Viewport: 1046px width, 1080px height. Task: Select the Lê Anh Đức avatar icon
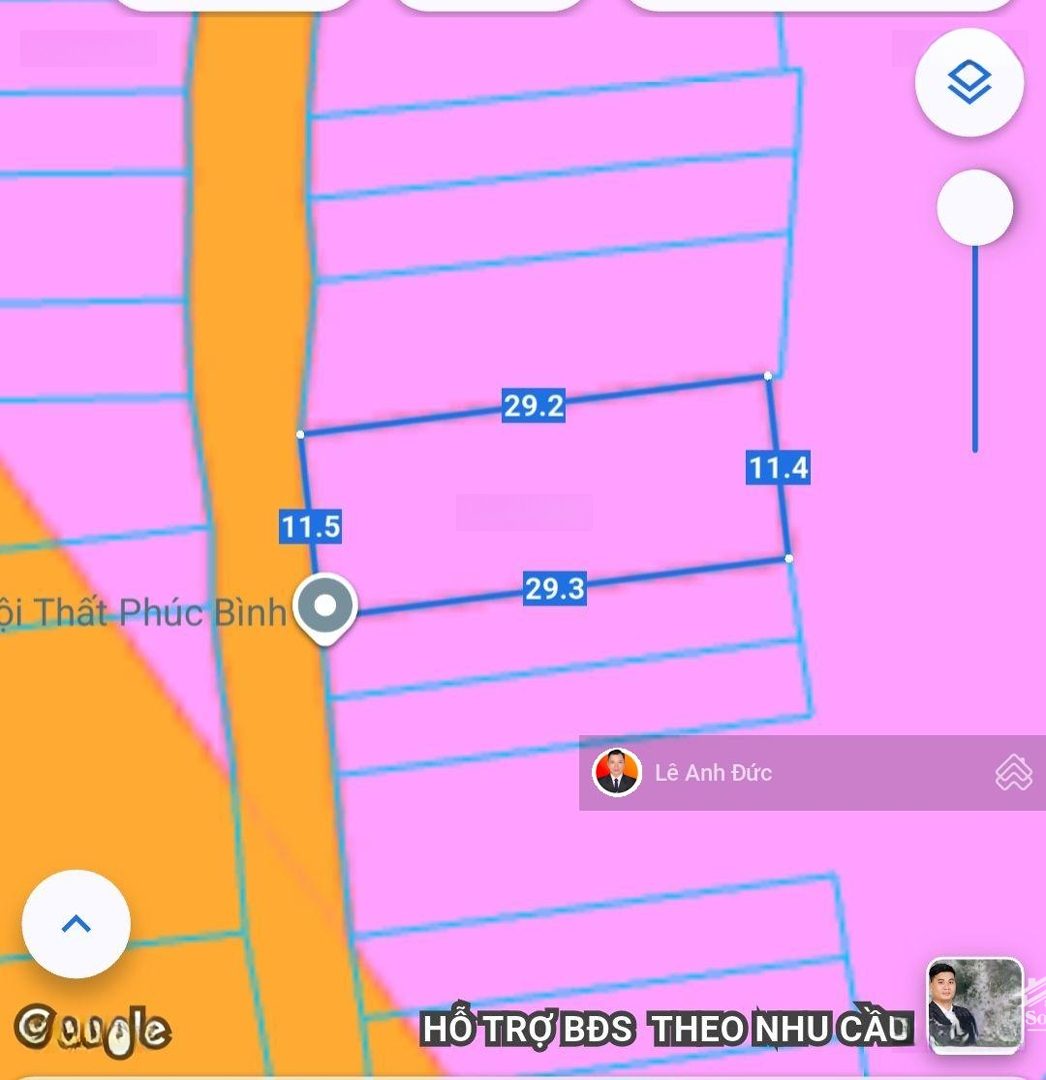click(617, 772)
